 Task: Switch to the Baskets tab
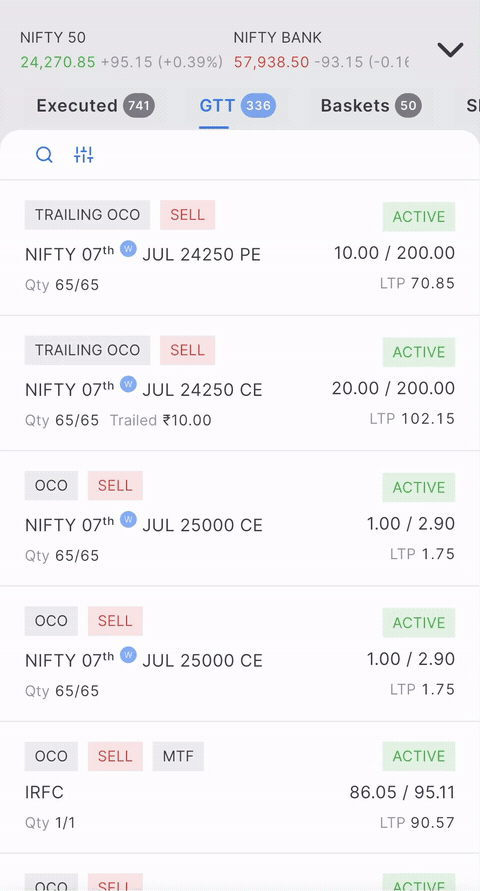coord(371,106)
